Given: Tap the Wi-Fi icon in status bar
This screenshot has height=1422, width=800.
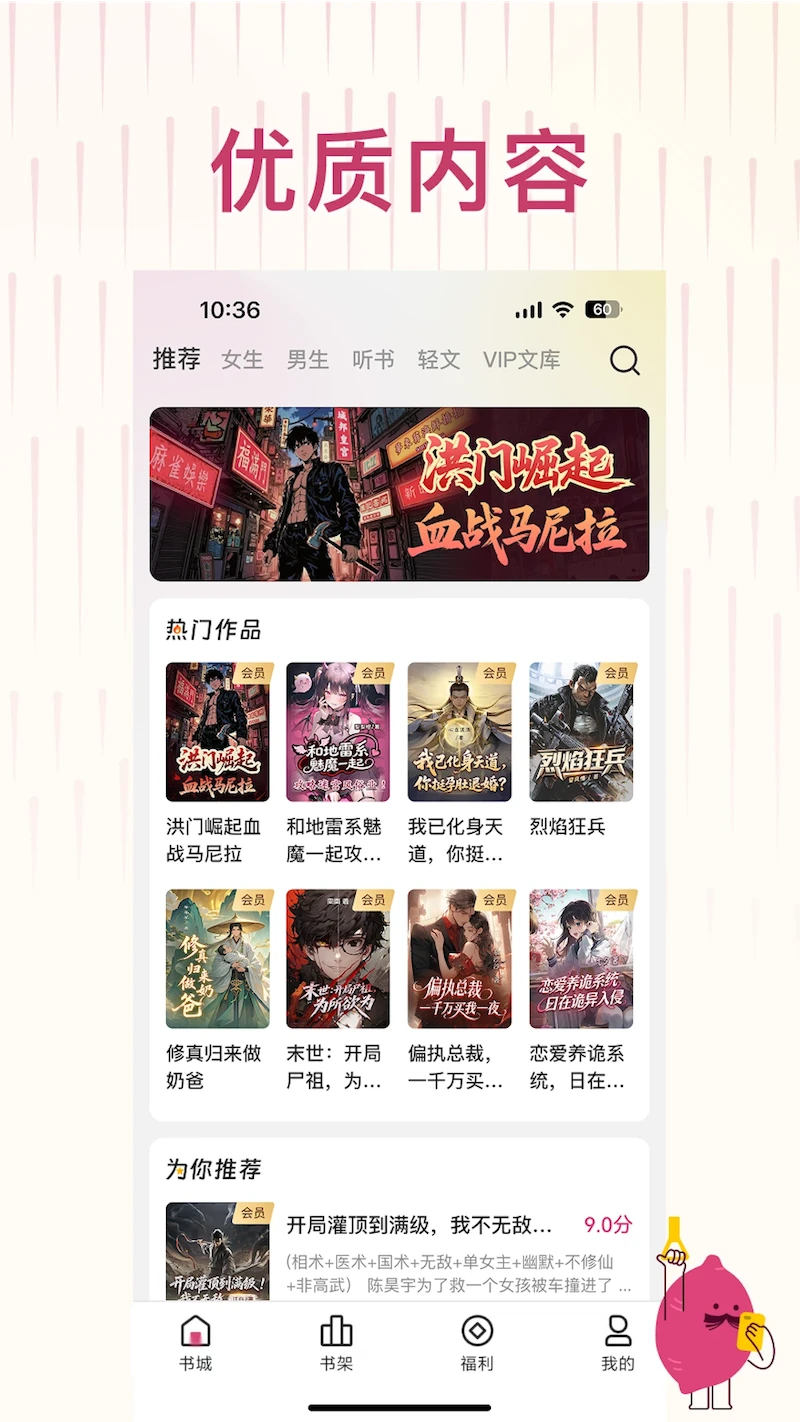Looking at the screenshot, I should (x=562, y=311).
